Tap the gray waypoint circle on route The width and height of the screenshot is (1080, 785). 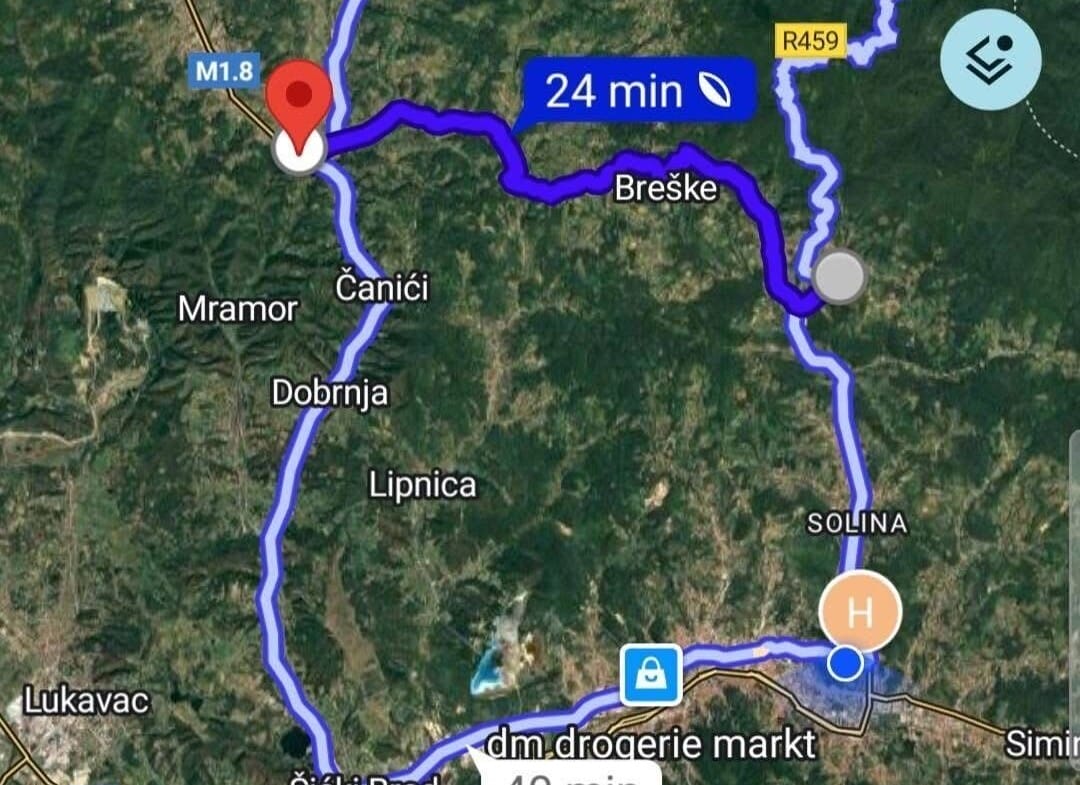click(x=839, y=277)
